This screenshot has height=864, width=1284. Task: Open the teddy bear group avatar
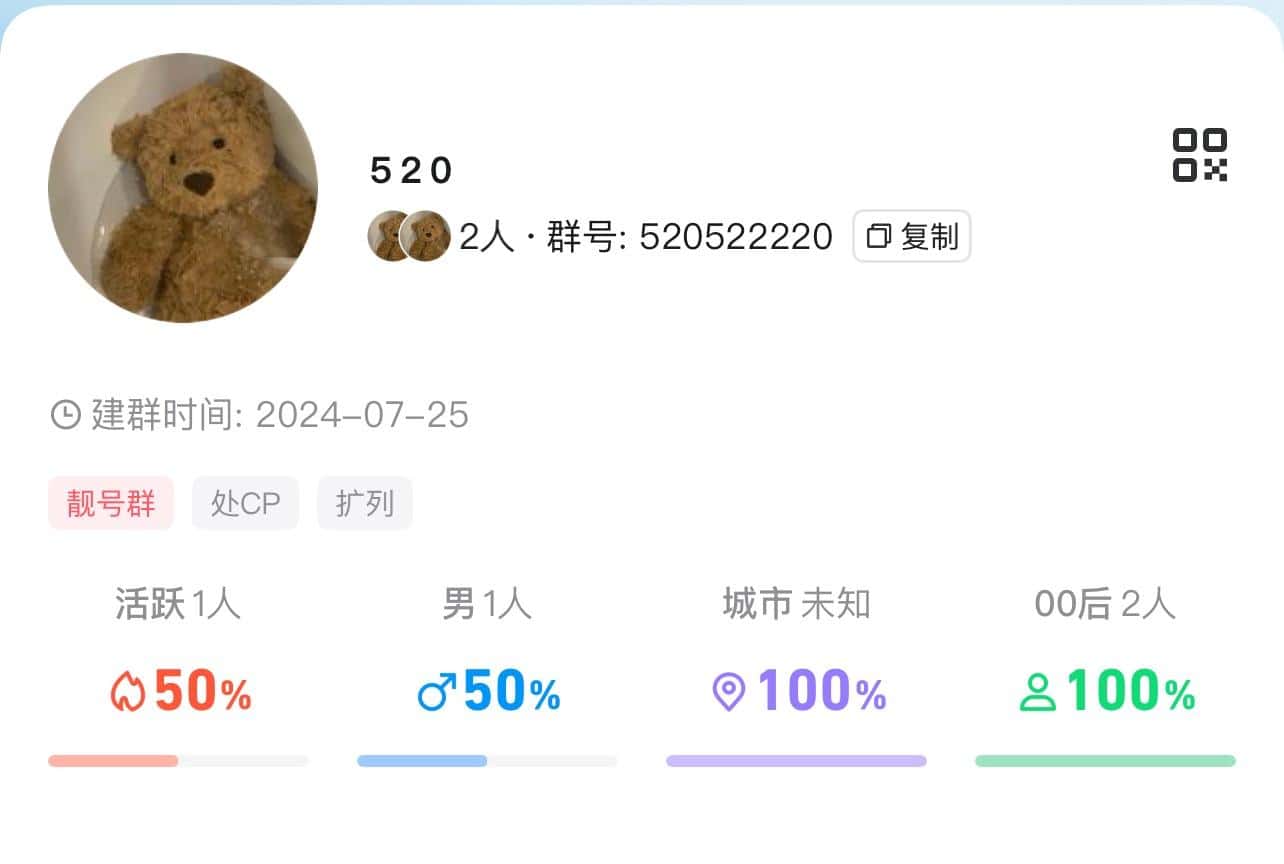point(183,188)
